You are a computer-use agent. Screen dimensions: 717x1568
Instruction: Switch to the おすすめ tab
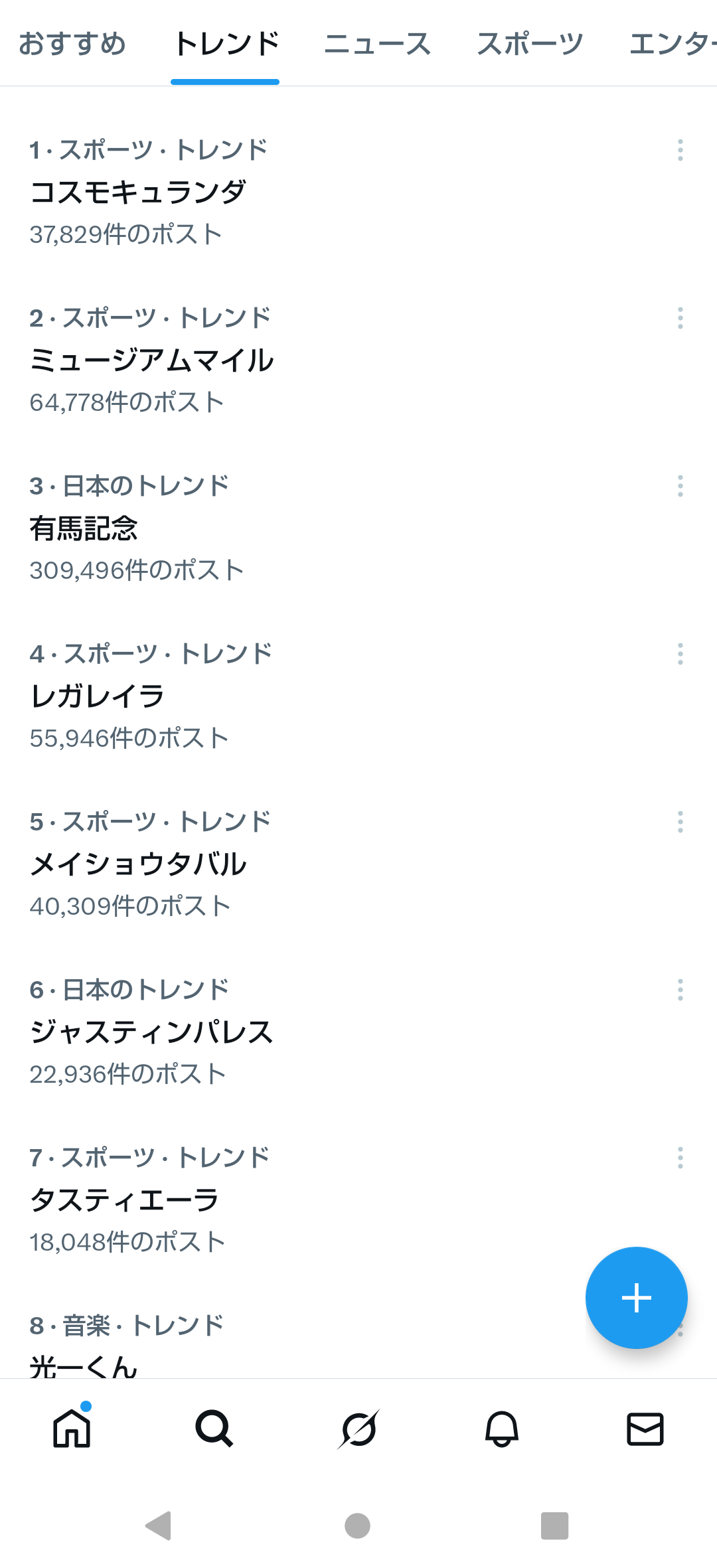[73, 44]
